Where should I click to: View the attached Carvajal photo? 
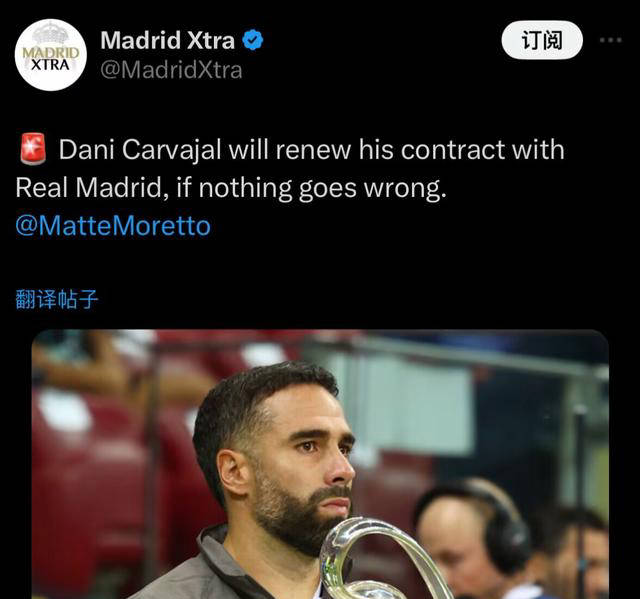320,465
